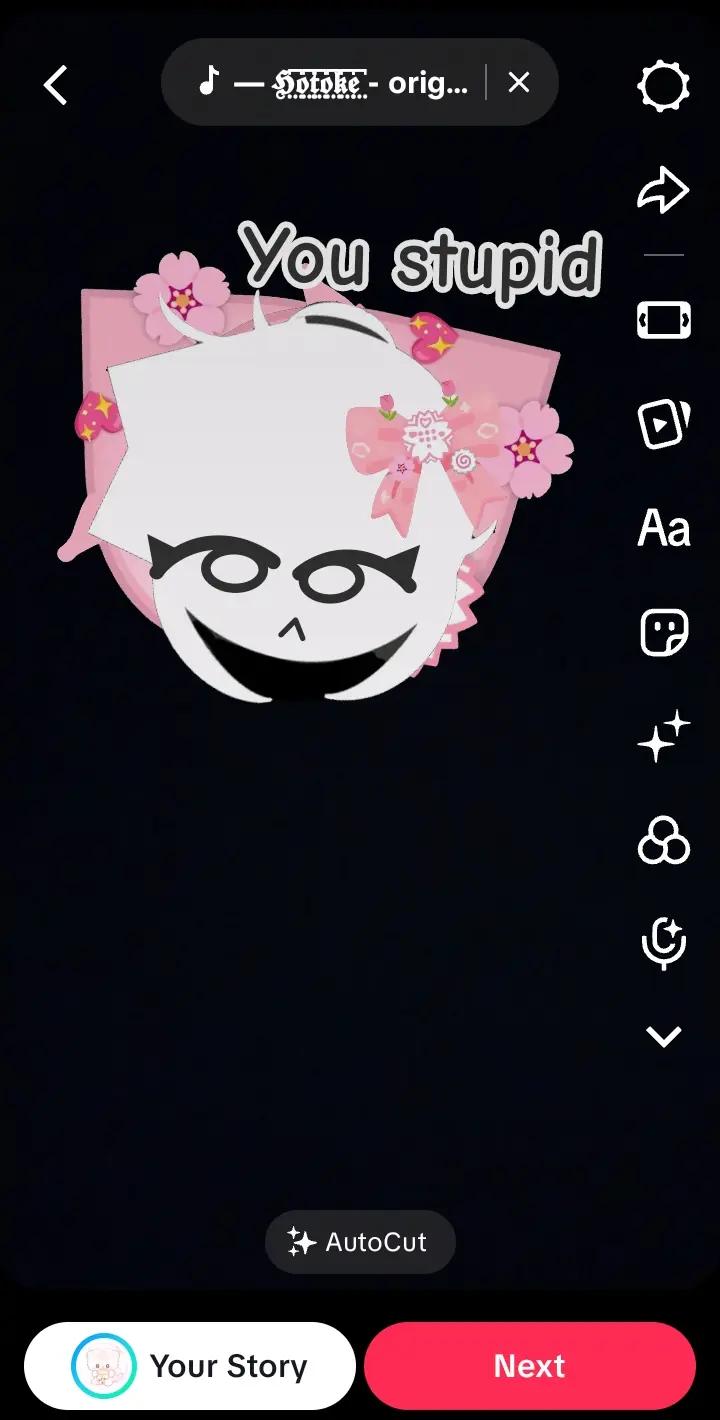Go back with the top-left arrow

[x=56, y=85]
